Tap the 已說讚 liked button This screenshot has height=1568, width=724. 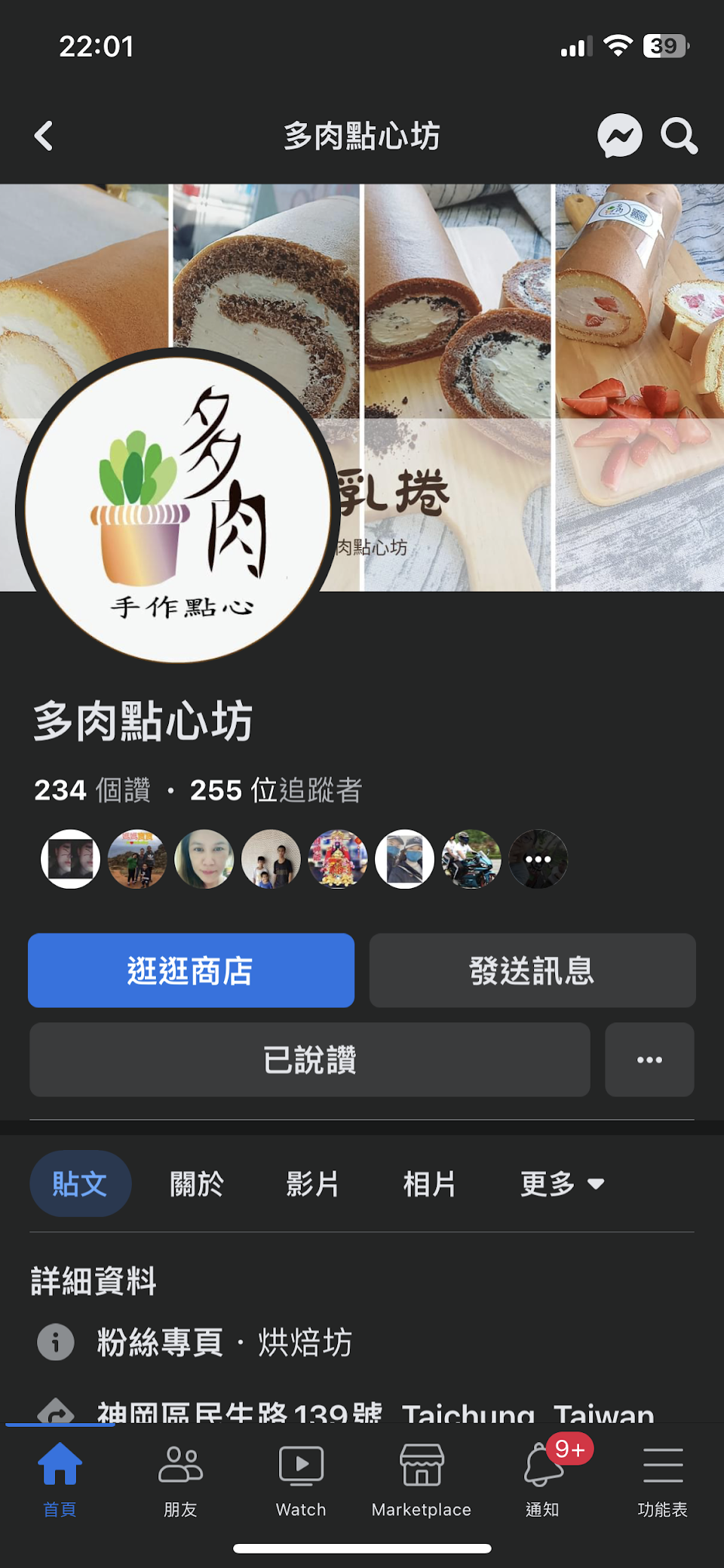[309, 1059]
